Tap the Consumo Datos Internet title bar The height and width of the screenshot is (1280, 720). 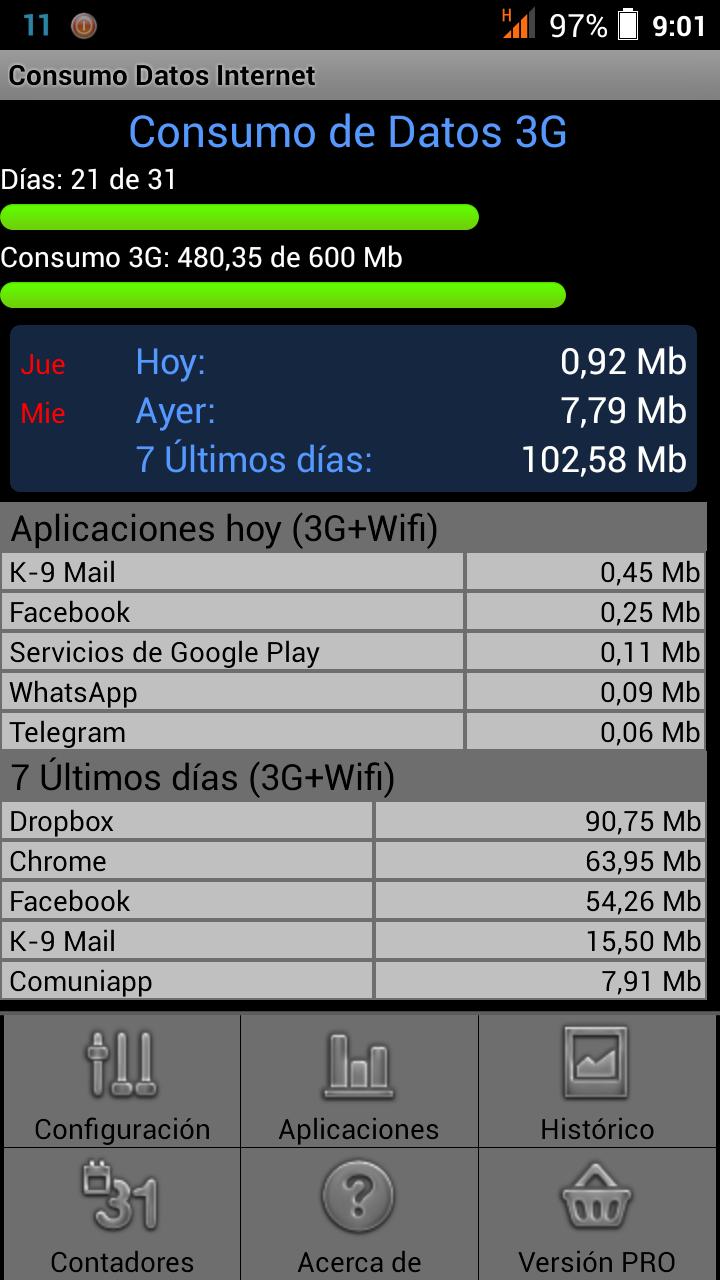[x=360, y=75]
